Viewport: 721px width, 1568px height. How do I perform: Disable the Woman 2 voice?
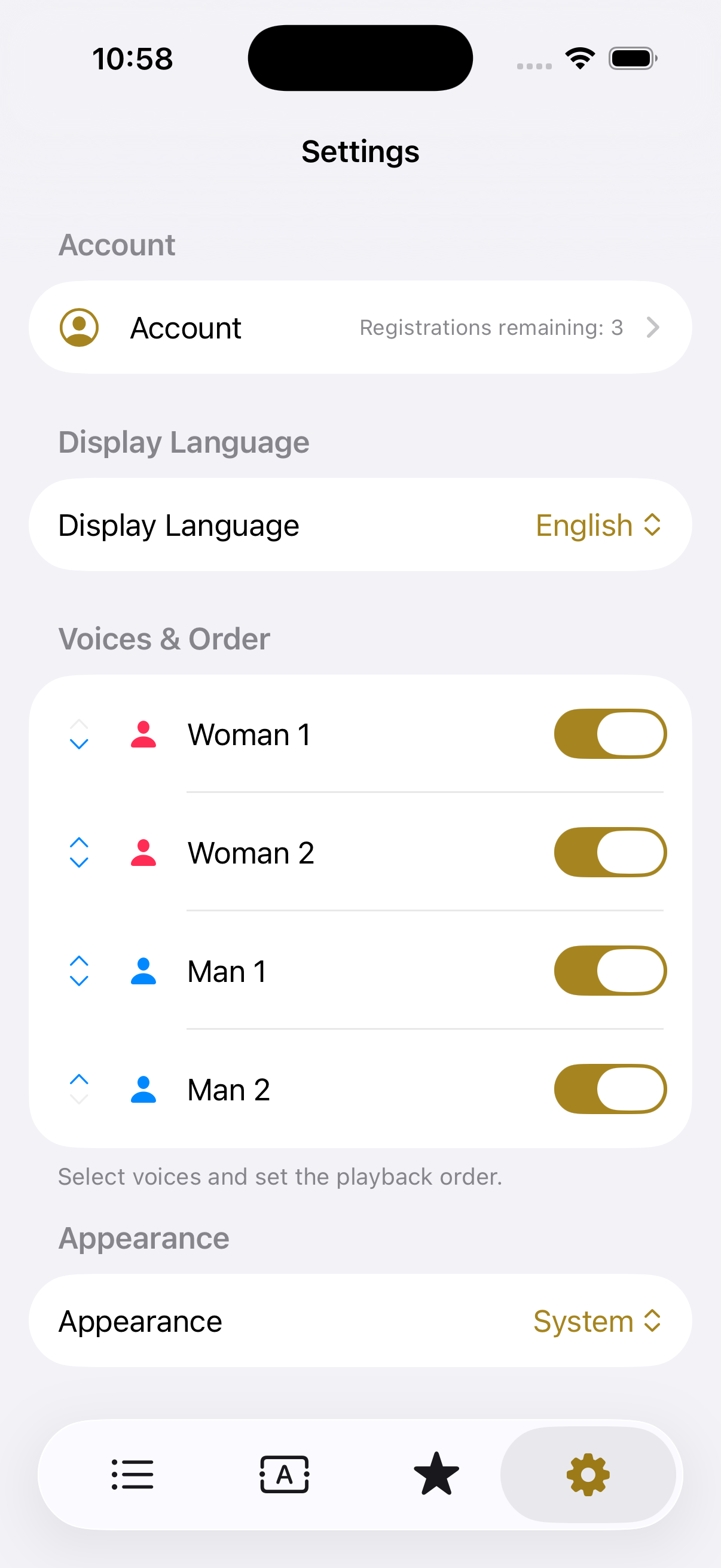coord(610,852)
